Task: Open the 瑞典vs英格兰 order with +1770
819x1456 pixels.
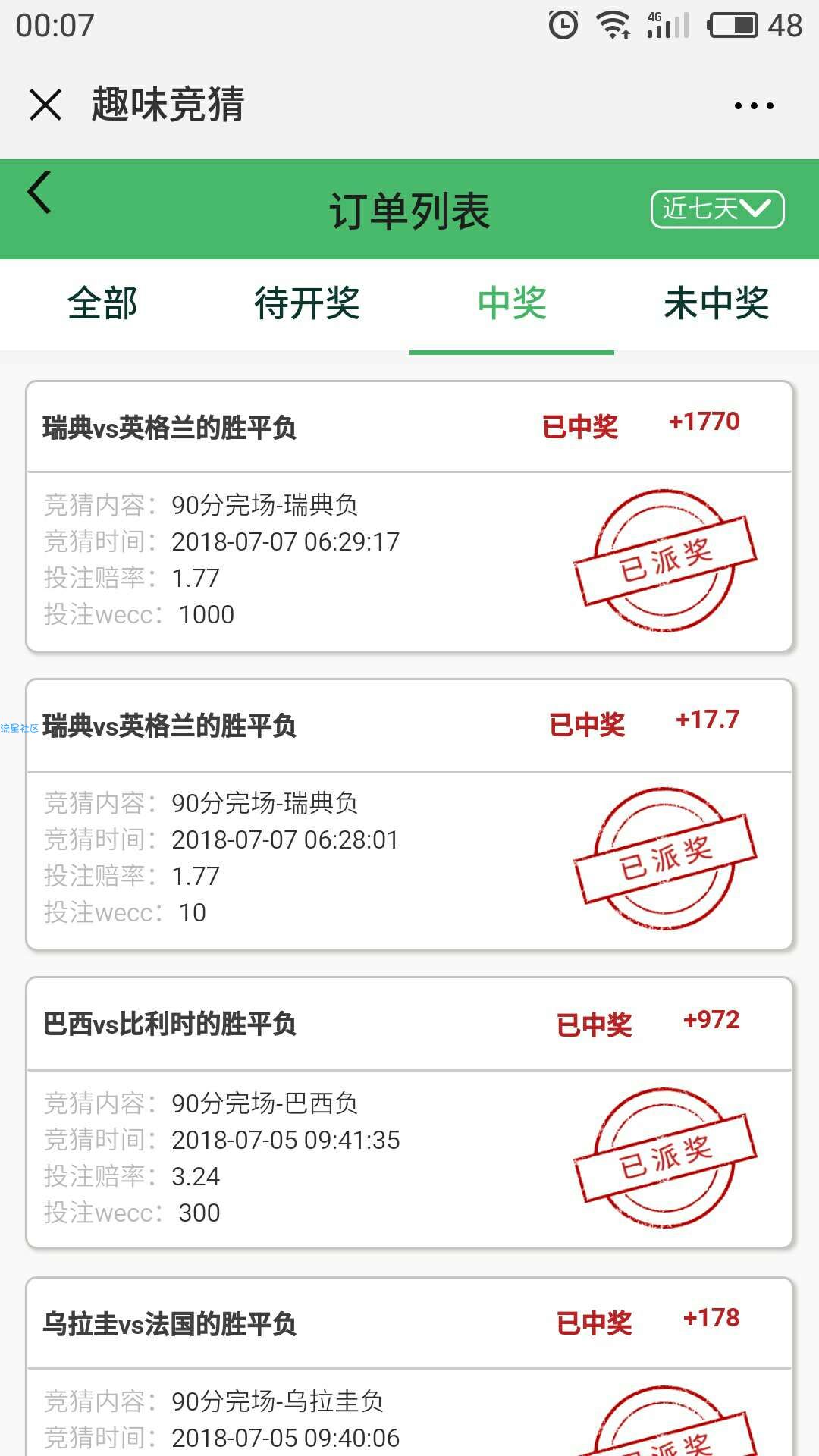Action: coord(409,516)
